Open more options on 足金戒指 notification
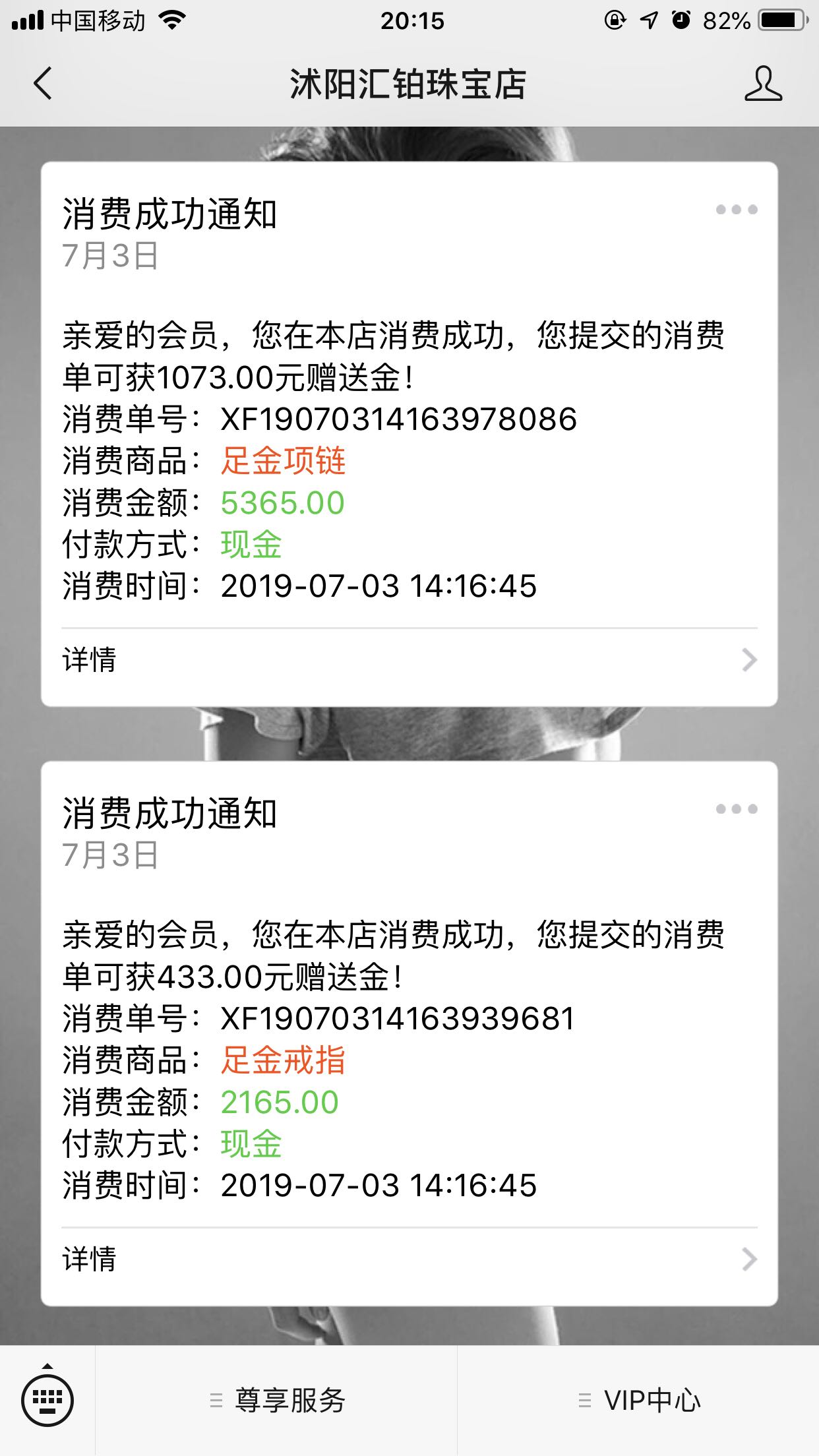 (x=737, y=809)
